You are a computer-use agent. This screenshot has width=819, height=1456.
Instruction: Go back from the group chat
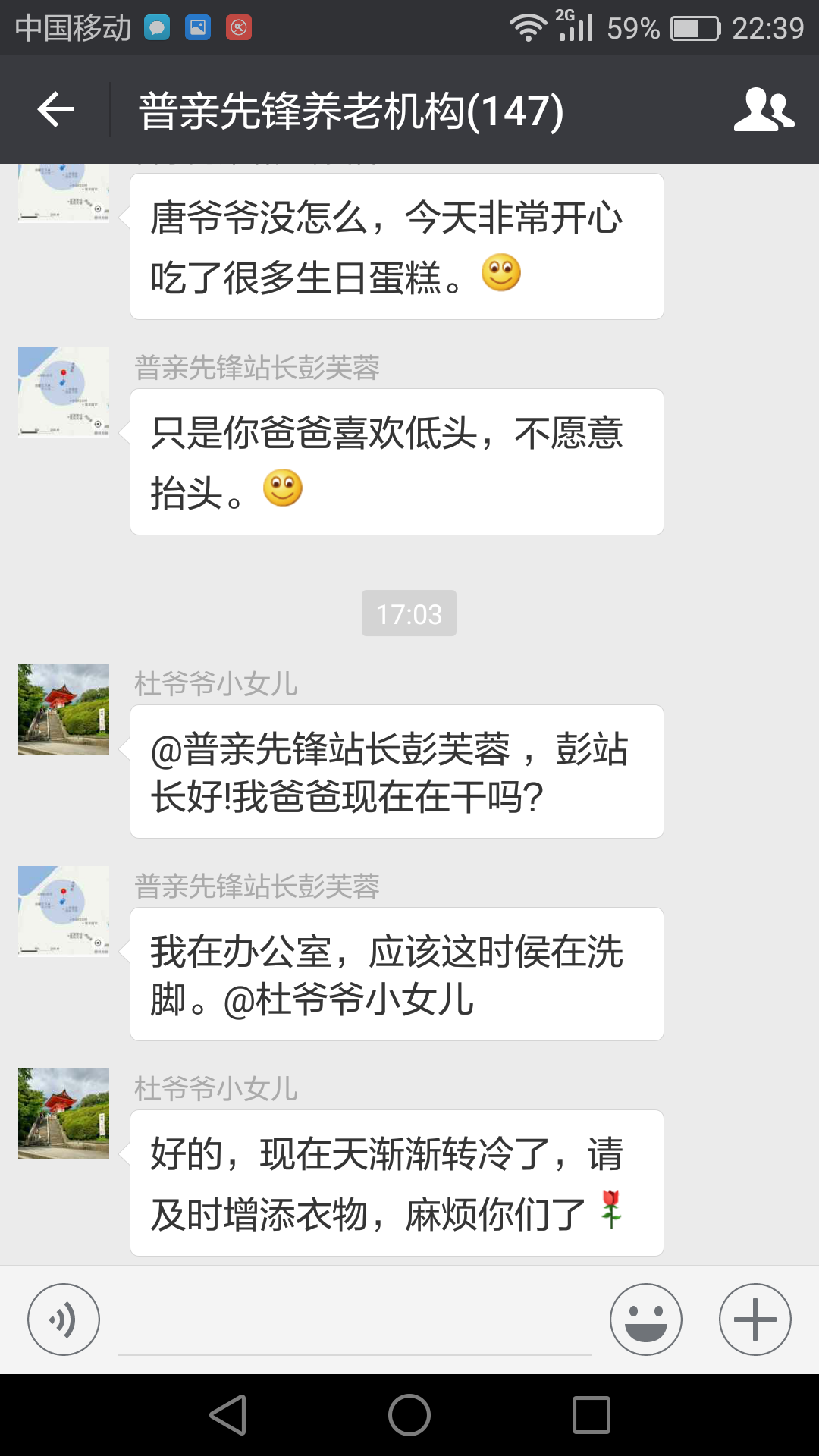coord(55,111)
